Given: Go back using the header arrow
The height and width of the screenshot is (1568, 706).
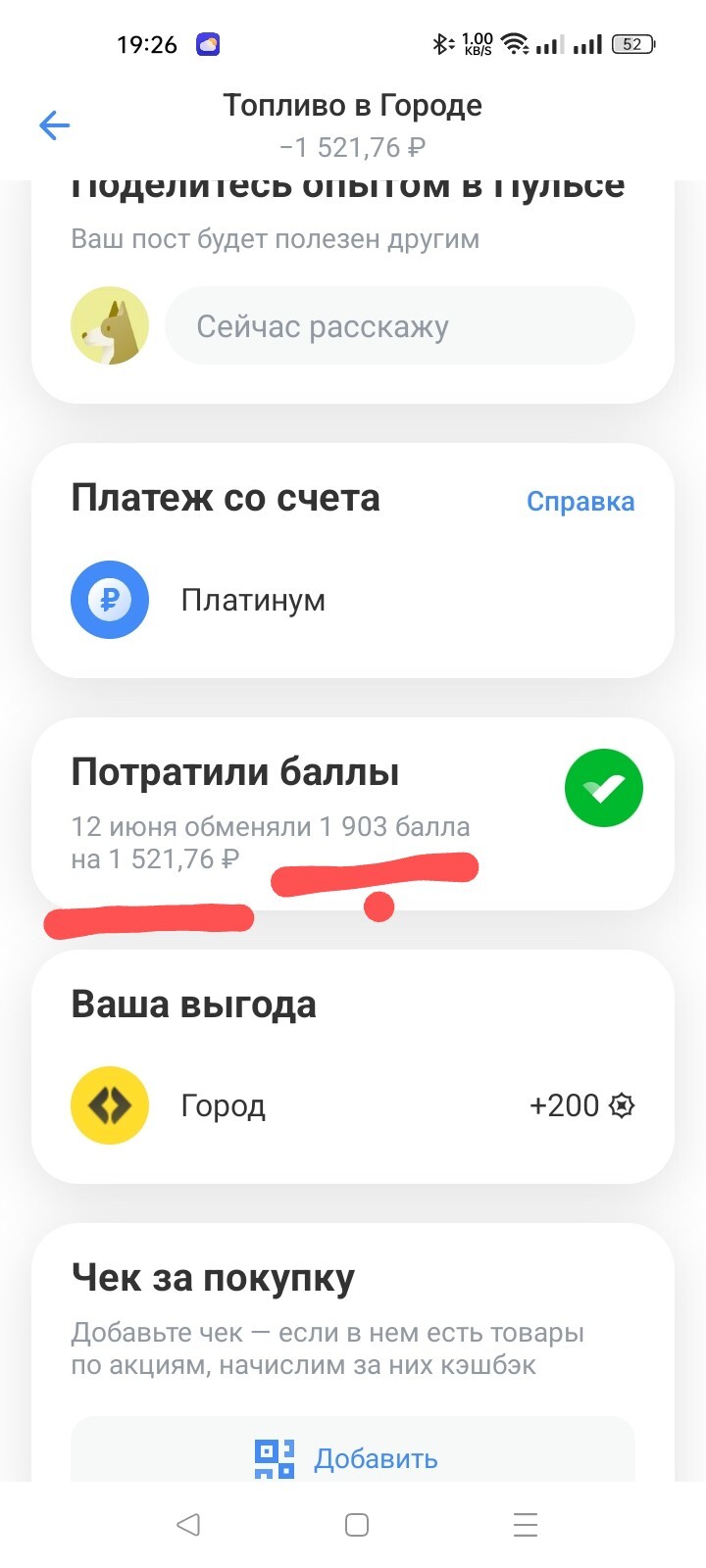Looking at the screenshot, I should (x=55, y=125).
